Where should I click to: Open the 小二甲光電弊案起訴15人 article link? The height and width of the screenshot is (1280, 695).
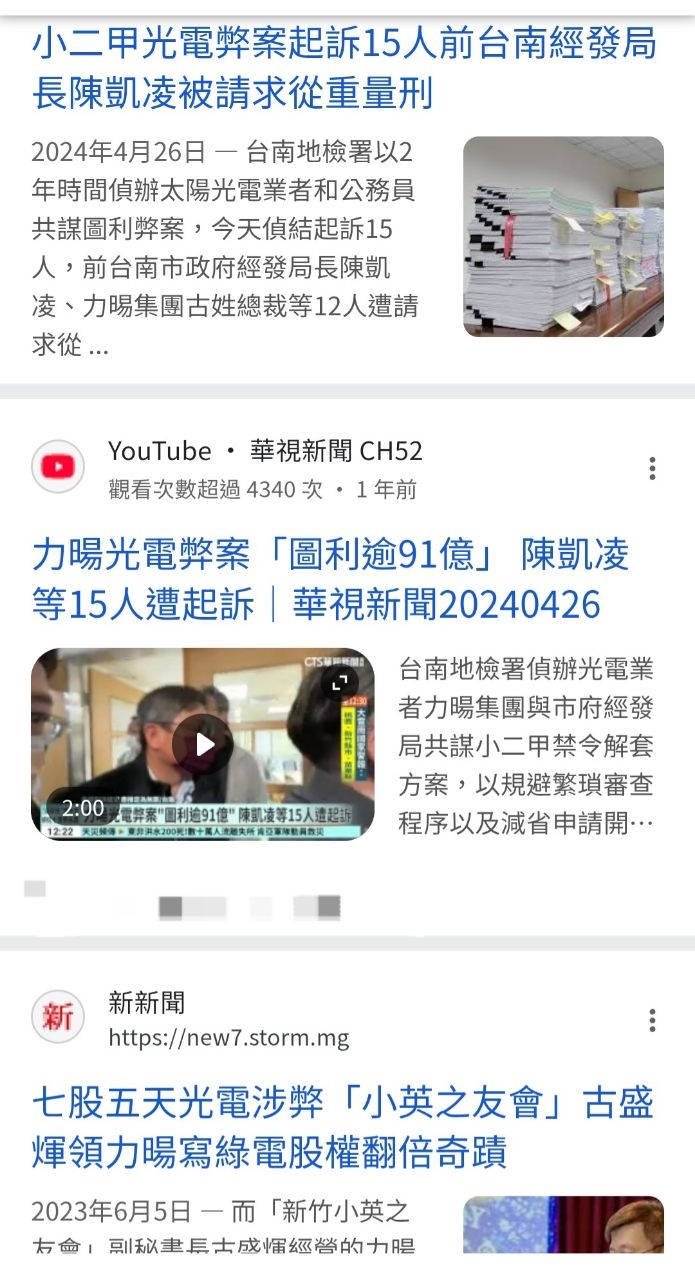tap(344, 69)
